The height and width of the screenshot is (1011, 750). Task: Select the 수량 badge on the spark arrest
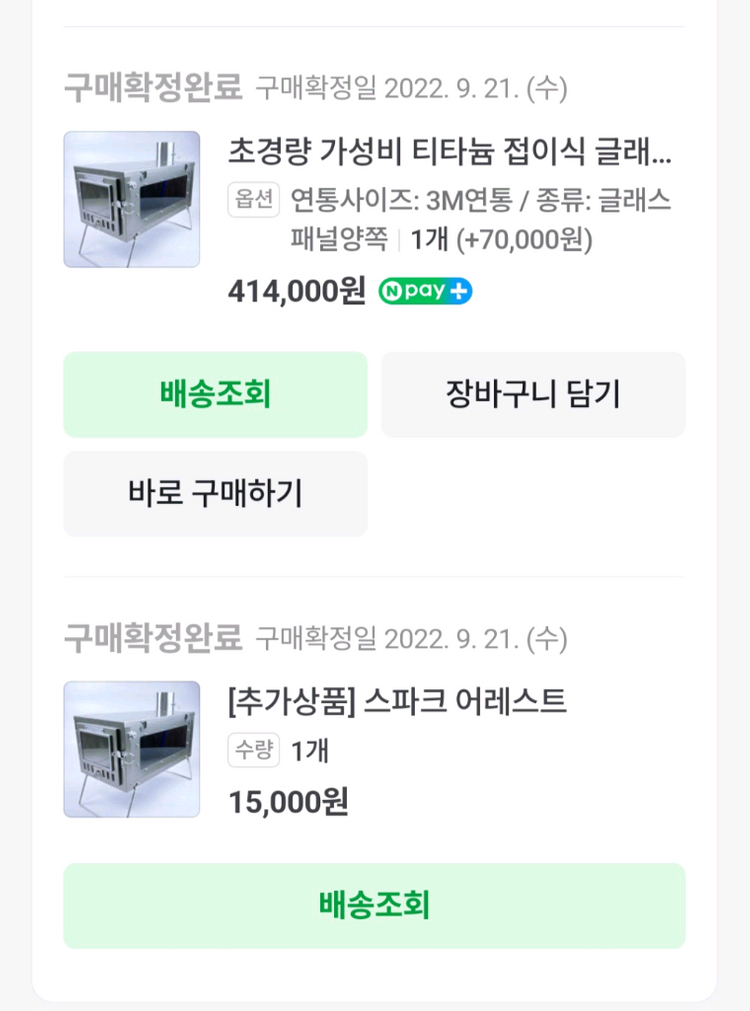click(x=253, y=750)
